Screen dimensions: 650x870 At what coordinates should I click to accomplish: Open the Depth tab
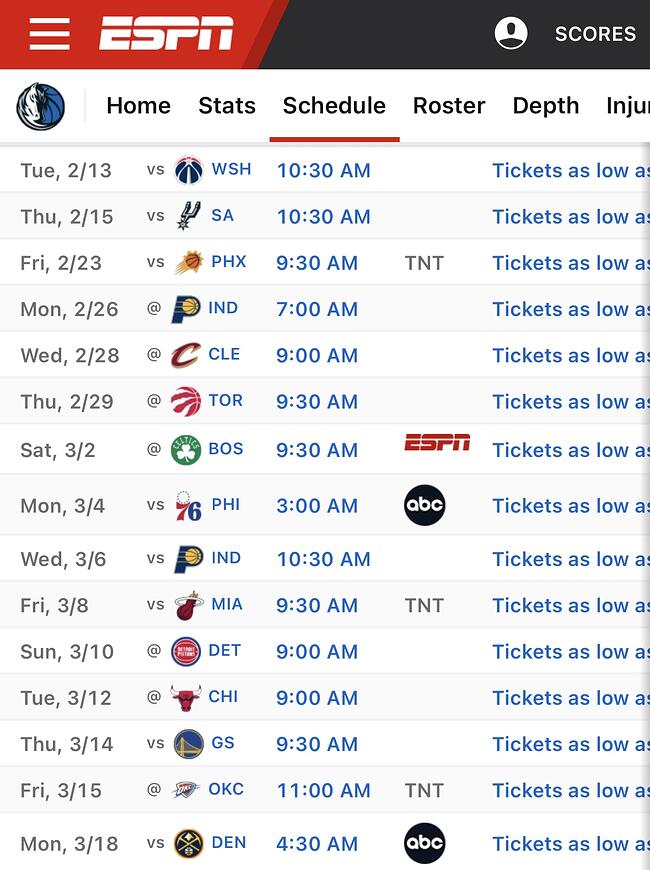pos(545,106)
